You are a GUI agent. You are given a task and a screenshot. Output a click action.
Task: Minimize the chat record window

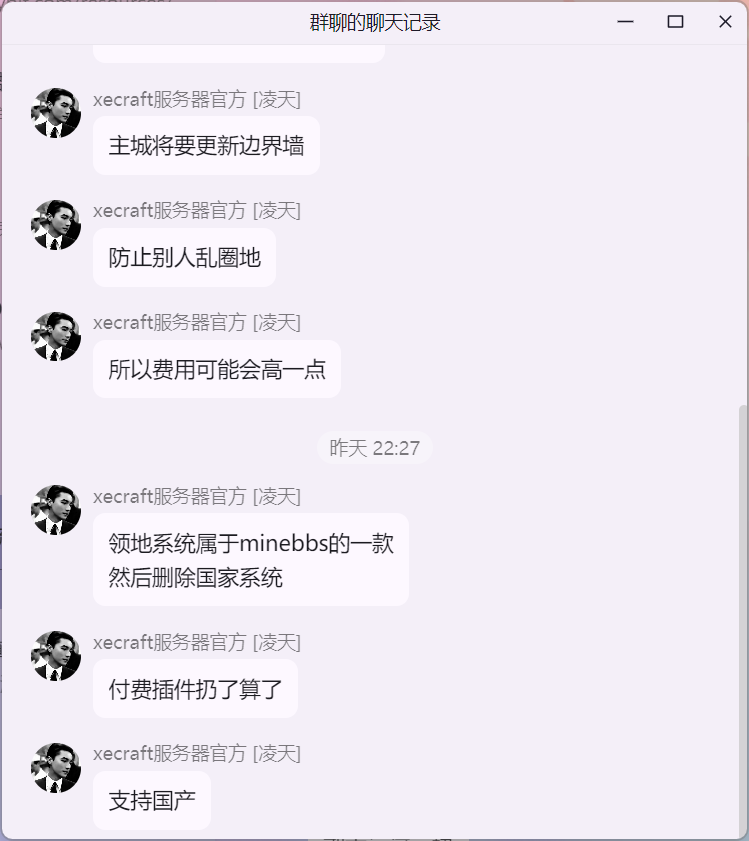pyautogui.click(x=626, y=22)
